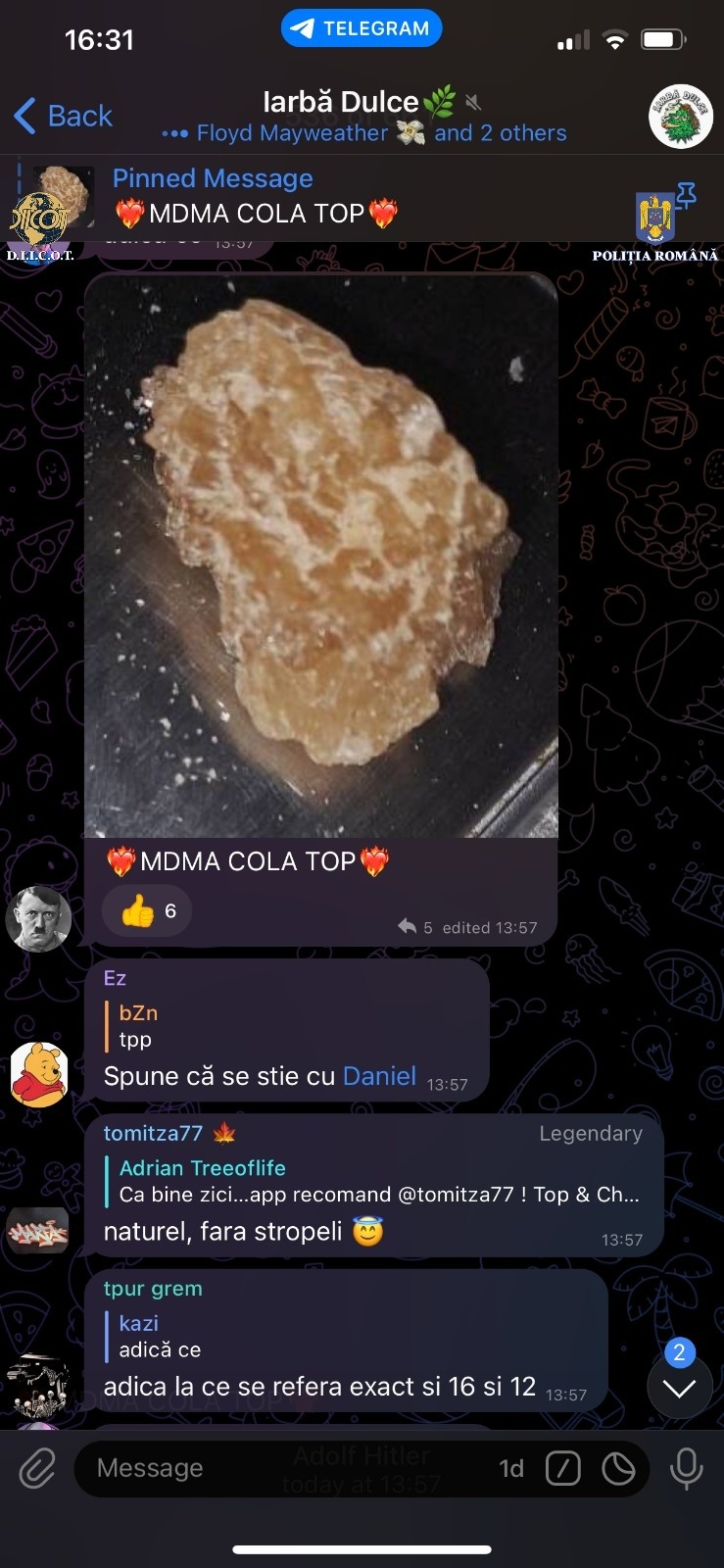The height and width of the screenshot is (1568, 724).
Task: Open the bot commands slash icon
Action: [x=563, y=1468]
